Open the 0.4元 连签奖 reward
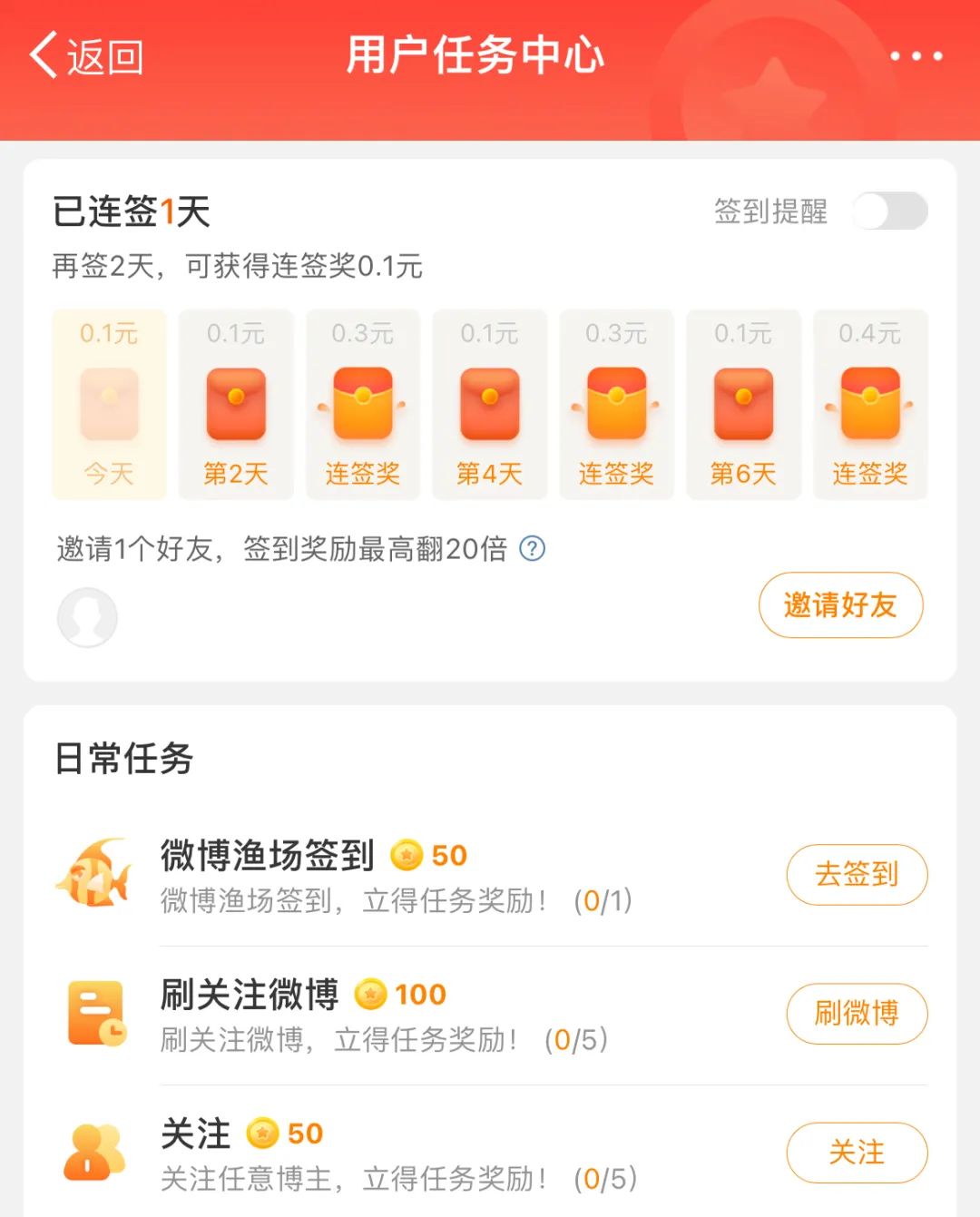This screenshot has width=980, height=1217. [x=870, y=405]
